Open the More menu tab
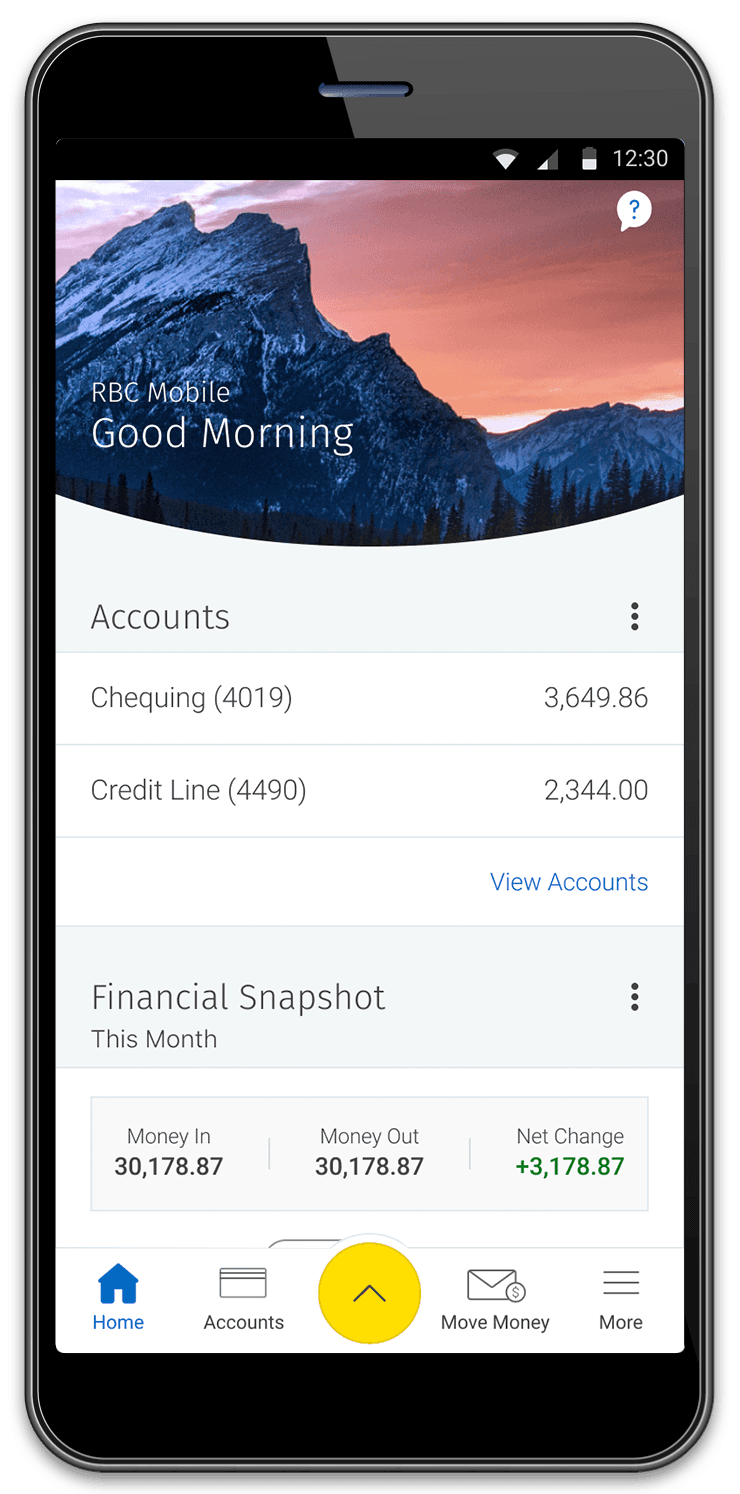This screenshot has height=1494, width=740. (x=620, y=1298)
